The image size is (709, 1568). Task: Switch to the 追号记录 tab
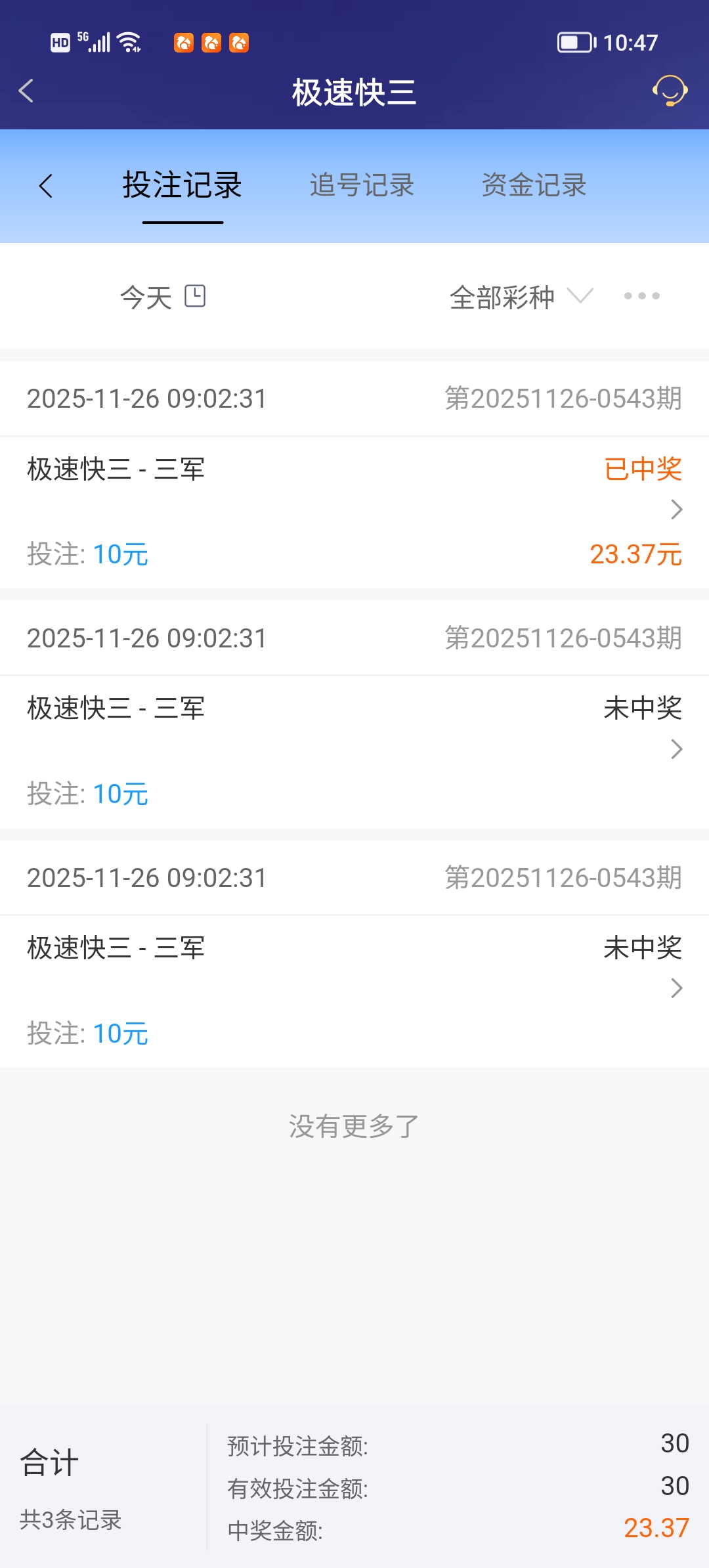tap(362, 186)
